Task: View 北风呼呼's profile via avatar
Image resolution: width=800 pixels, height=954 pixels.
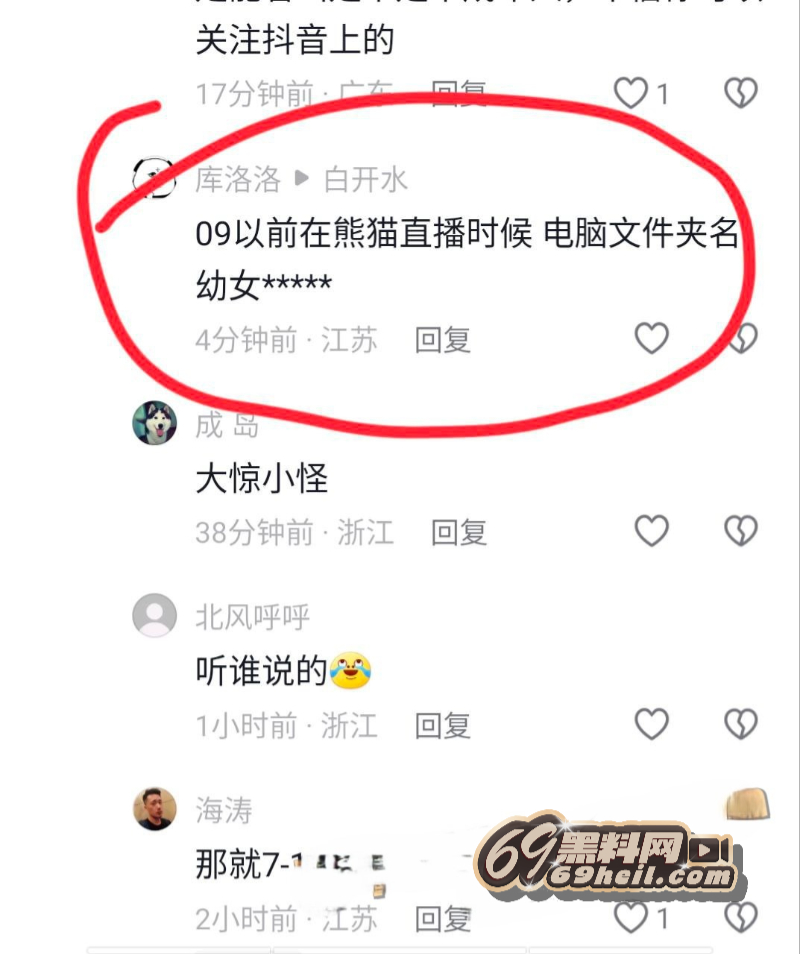Action: point(154,616)
